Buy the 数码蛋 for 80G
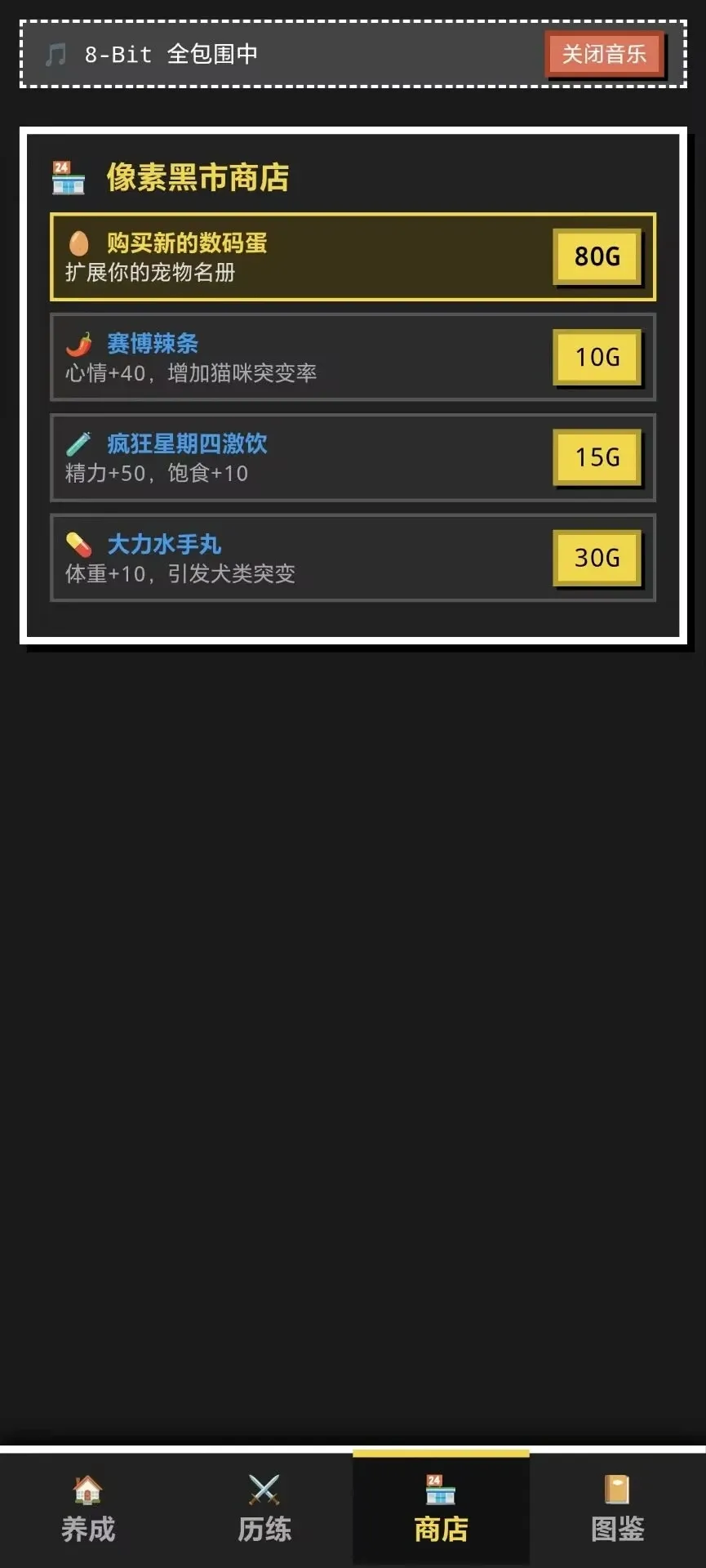 597,256
